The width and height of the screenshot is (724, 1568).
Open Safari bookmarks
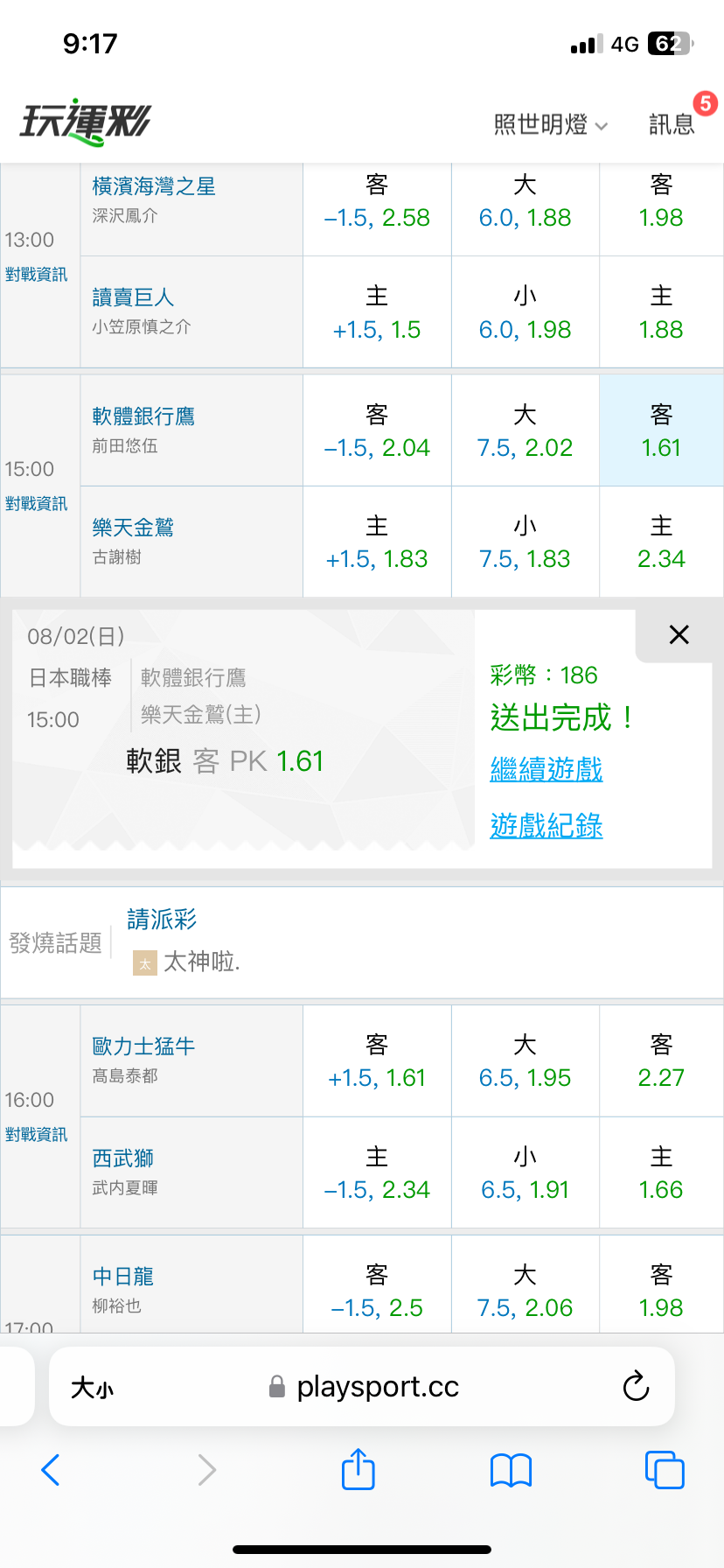512,1470
